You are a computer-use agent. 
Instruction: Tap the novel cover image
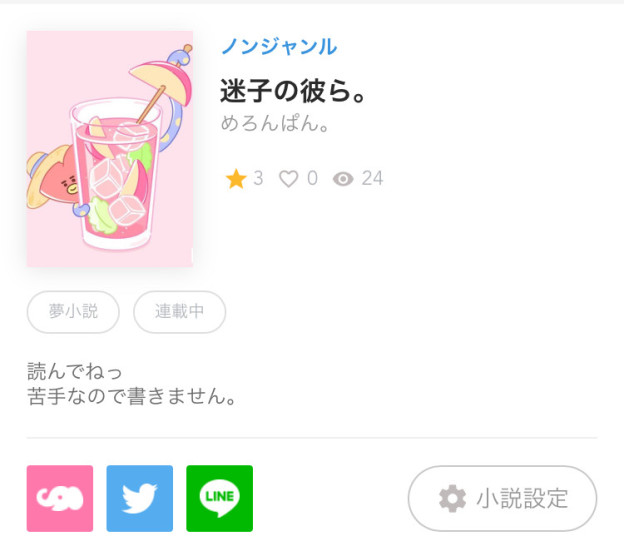pyautogui.click(x=110, y=148)
